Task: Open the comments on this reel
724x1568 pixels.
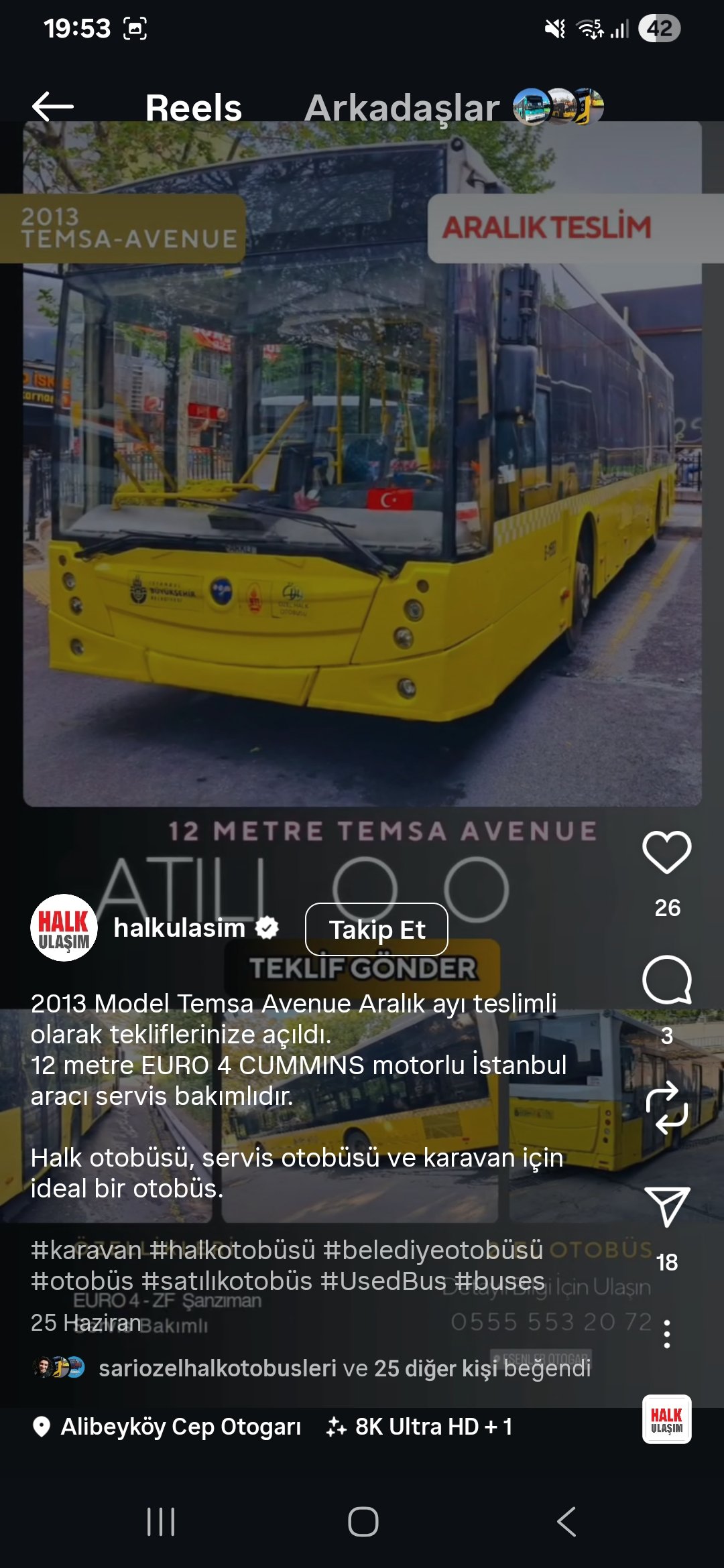Action: 666,980
